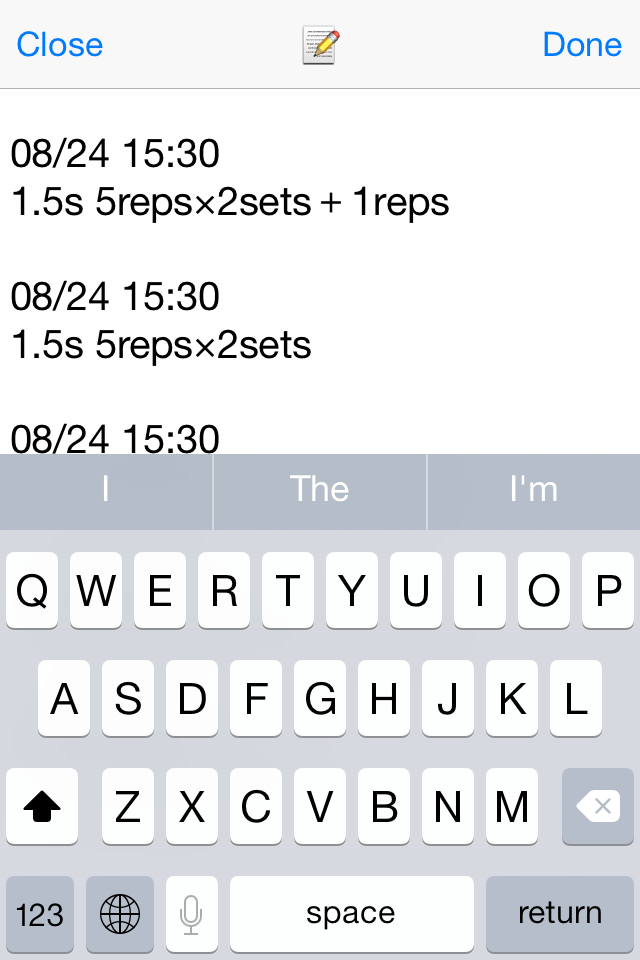This screenshot has height=960, width=640.
Task: Hit return to add a new line
Action: [559, 913]
